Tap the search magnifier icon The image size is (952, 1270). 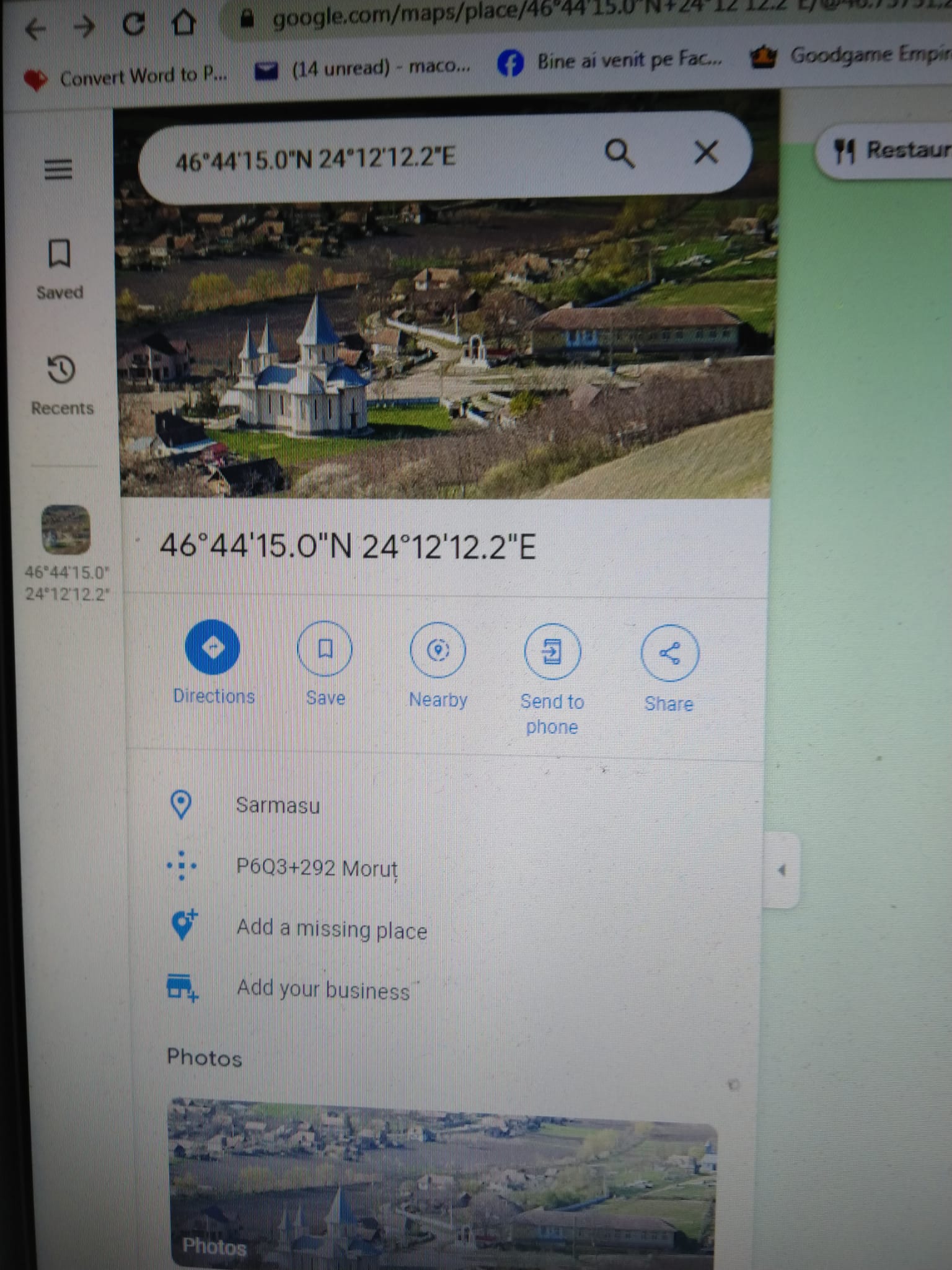pyautogui.click(x=619, y=153)
